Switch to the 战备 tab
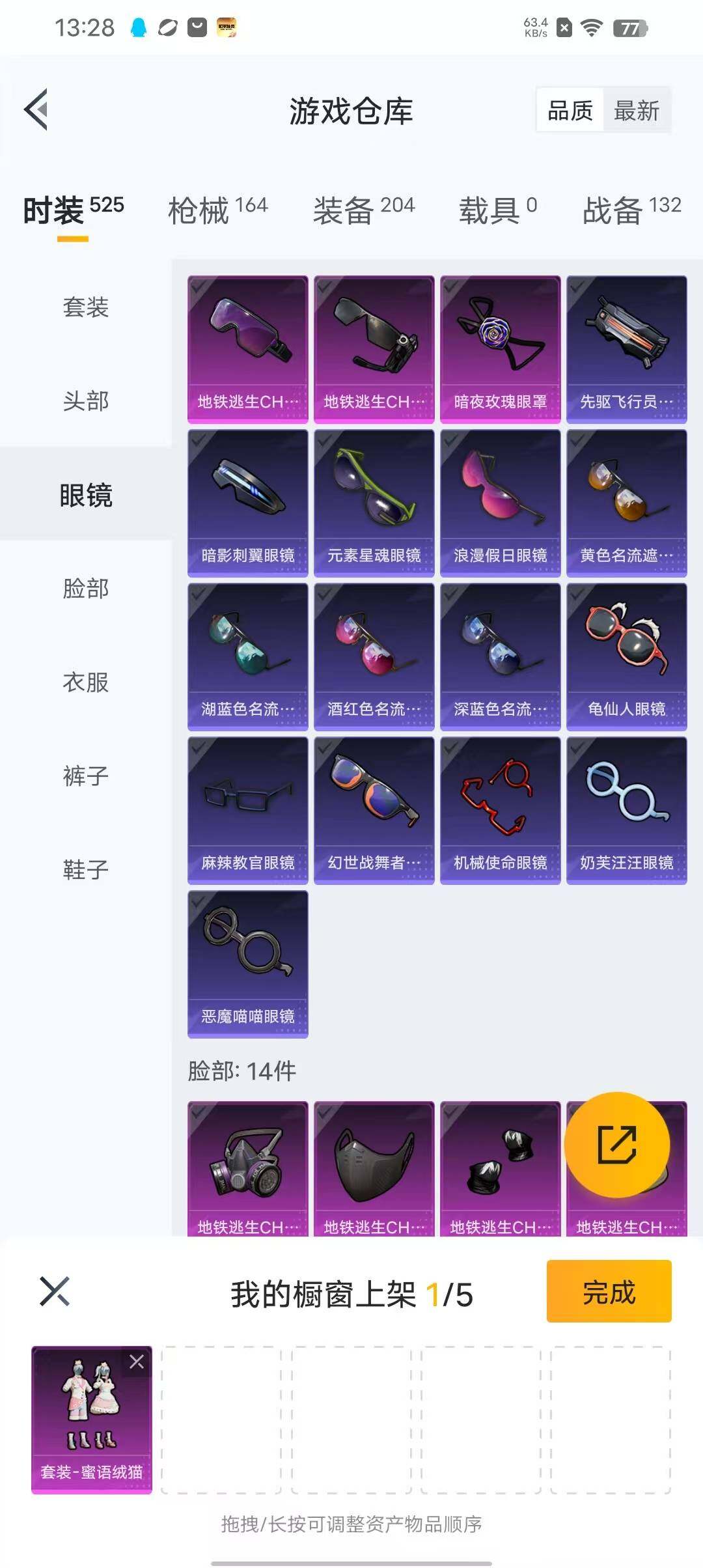Screen dimensions: 703x1568 coord(631,210)
